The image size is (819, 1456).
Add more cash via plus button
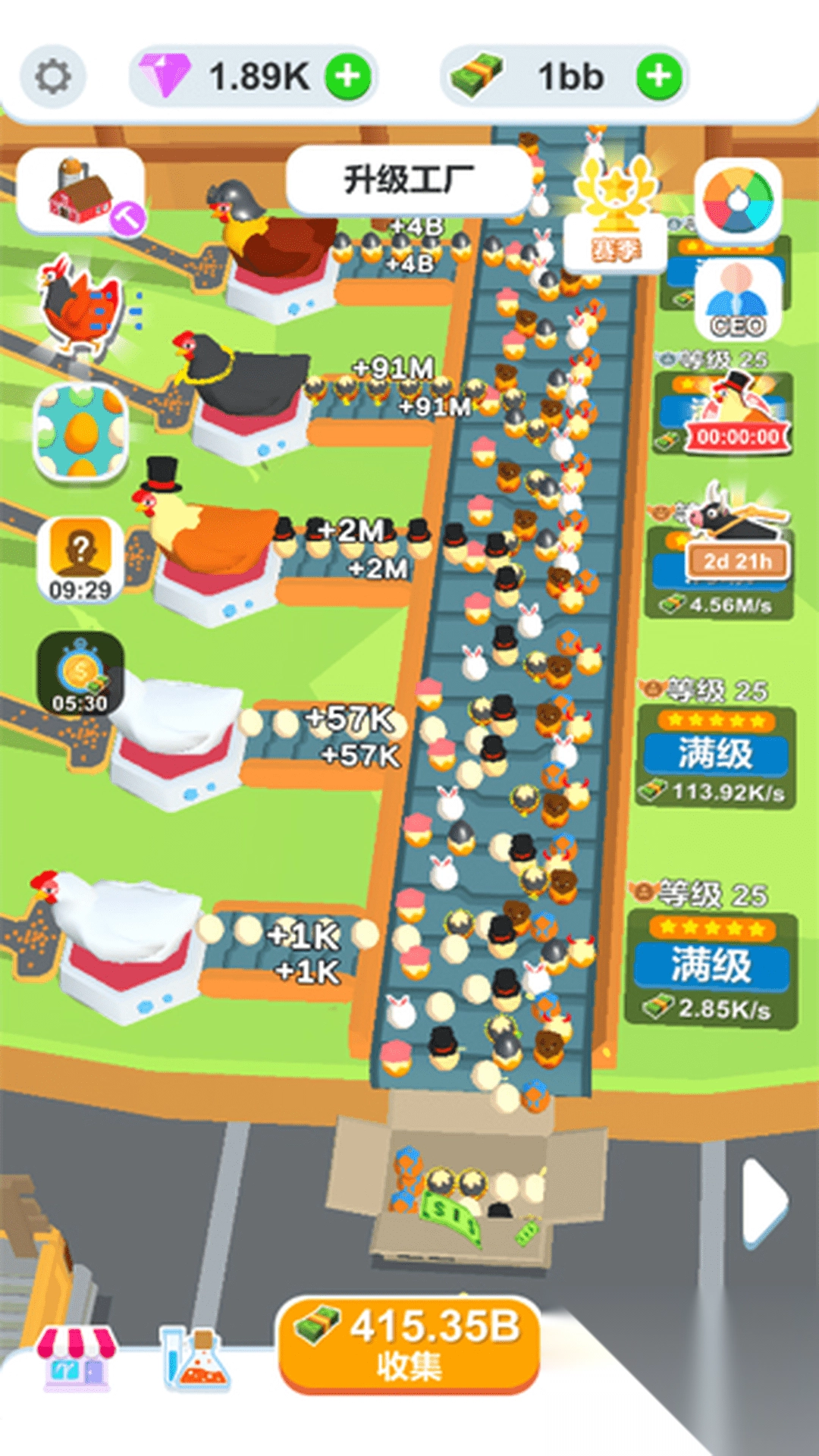(658, 77)
